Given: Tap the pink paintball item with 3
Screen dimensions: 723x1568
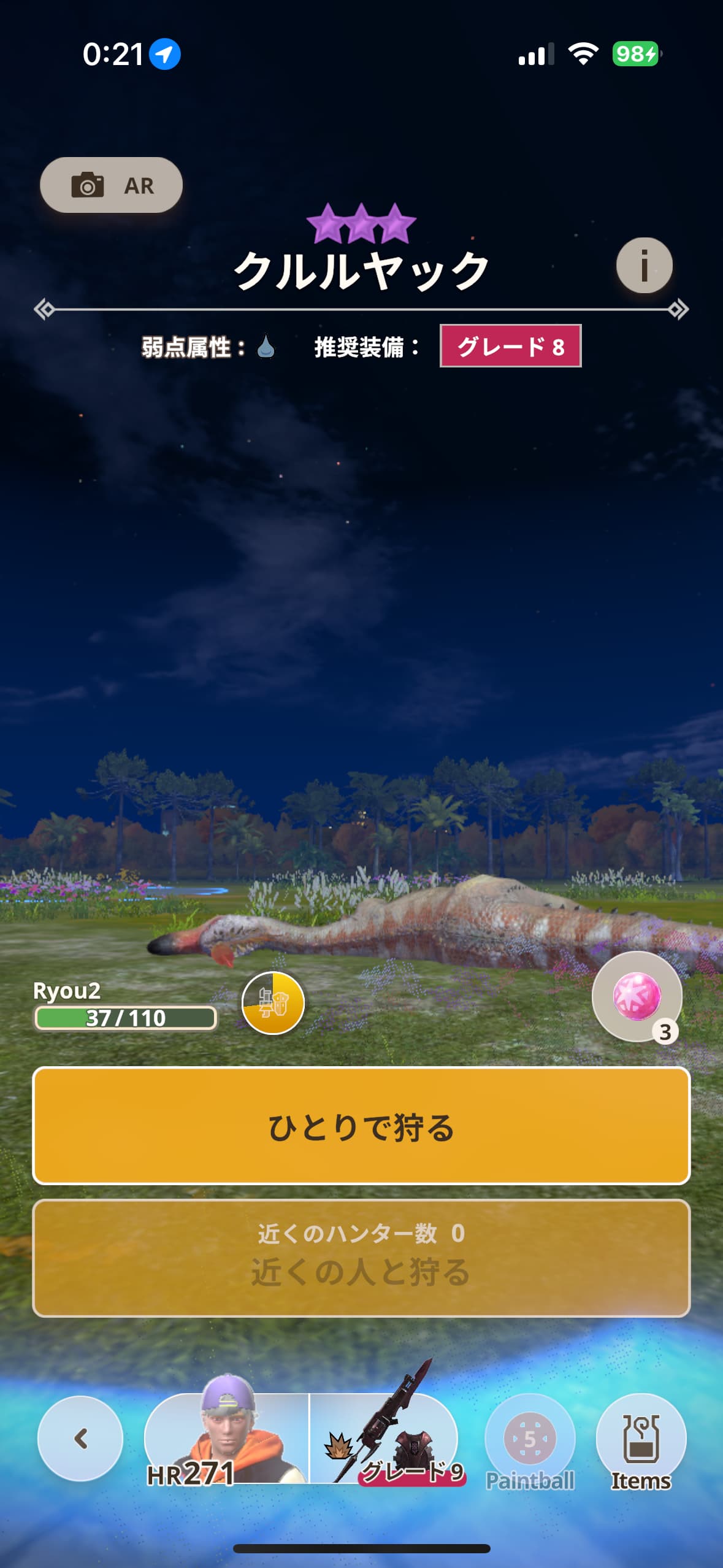Looking at the screenshot, I should (x=637, y=996).
